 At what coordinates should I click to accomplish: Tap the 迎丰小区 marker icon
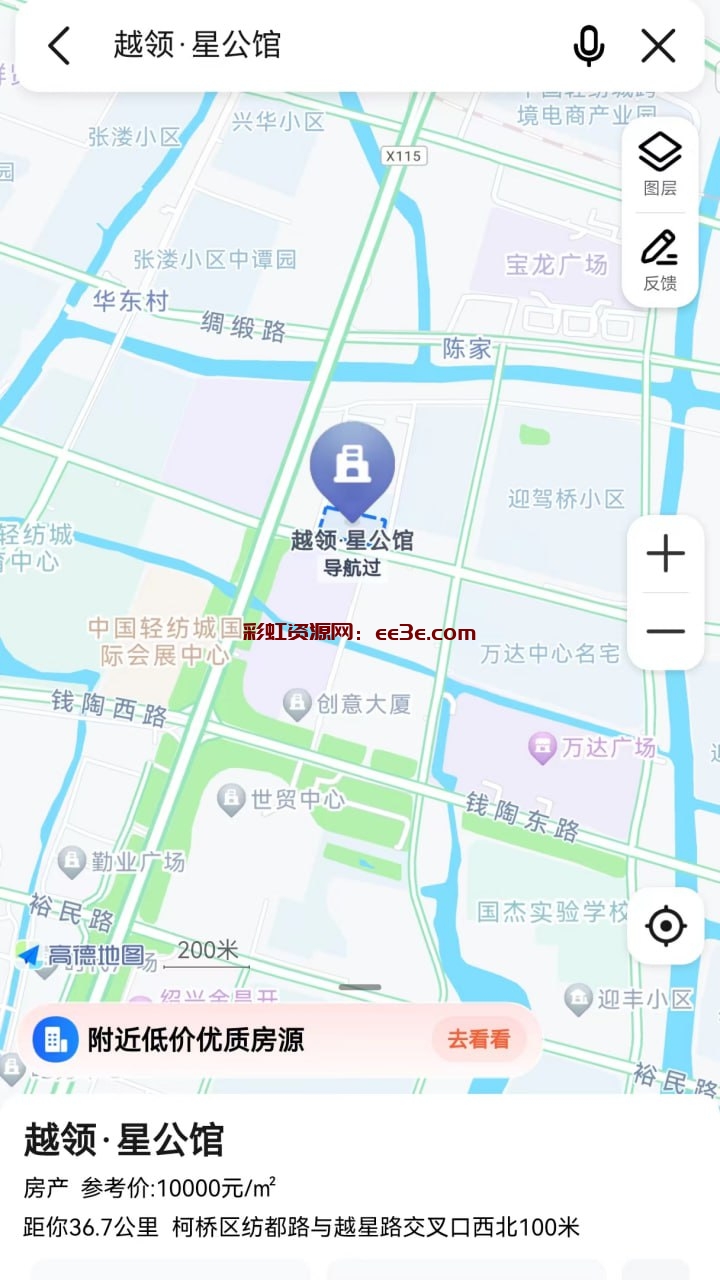pyautogui.click(x=578, y=997)
